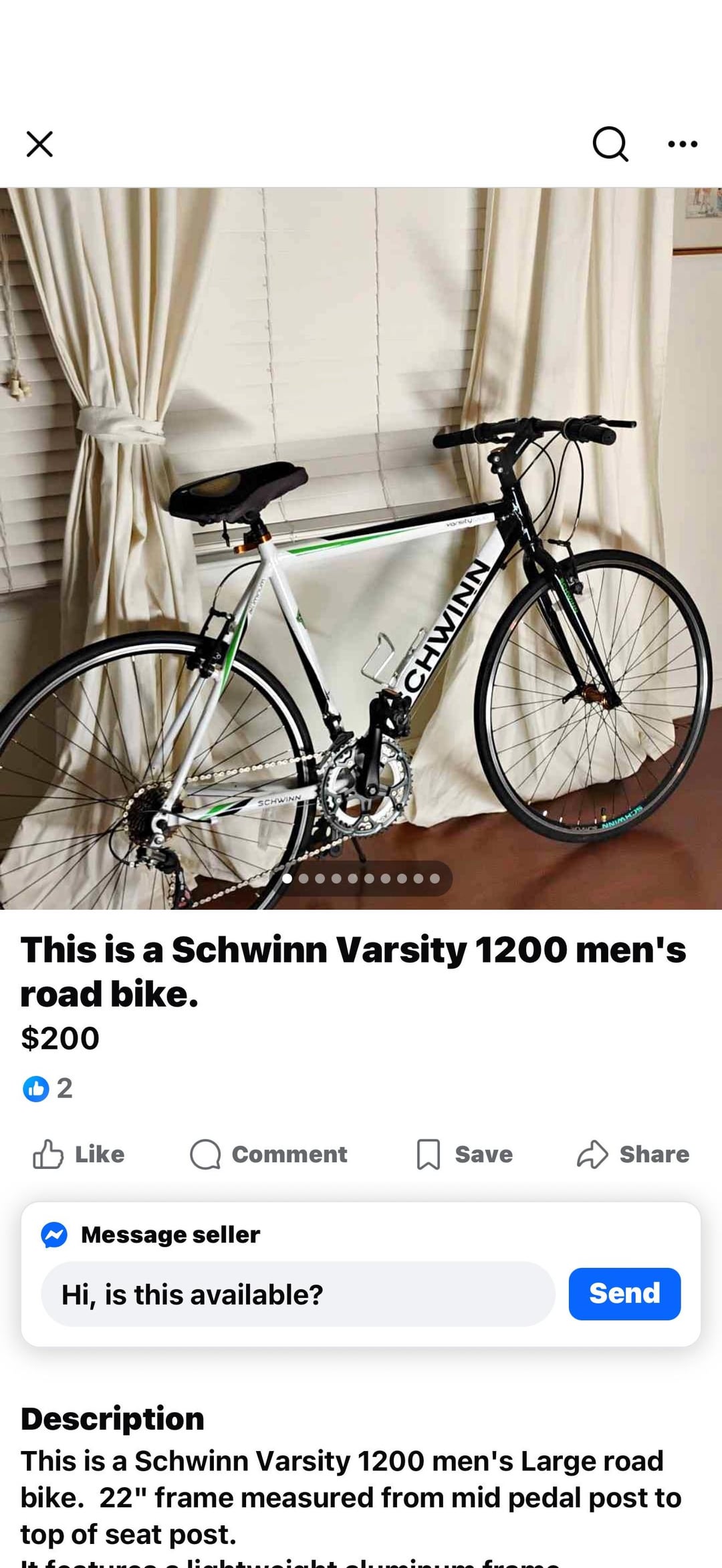722x1568 pixels.
Task: View who liked this listing
Action: point(47,1089)
